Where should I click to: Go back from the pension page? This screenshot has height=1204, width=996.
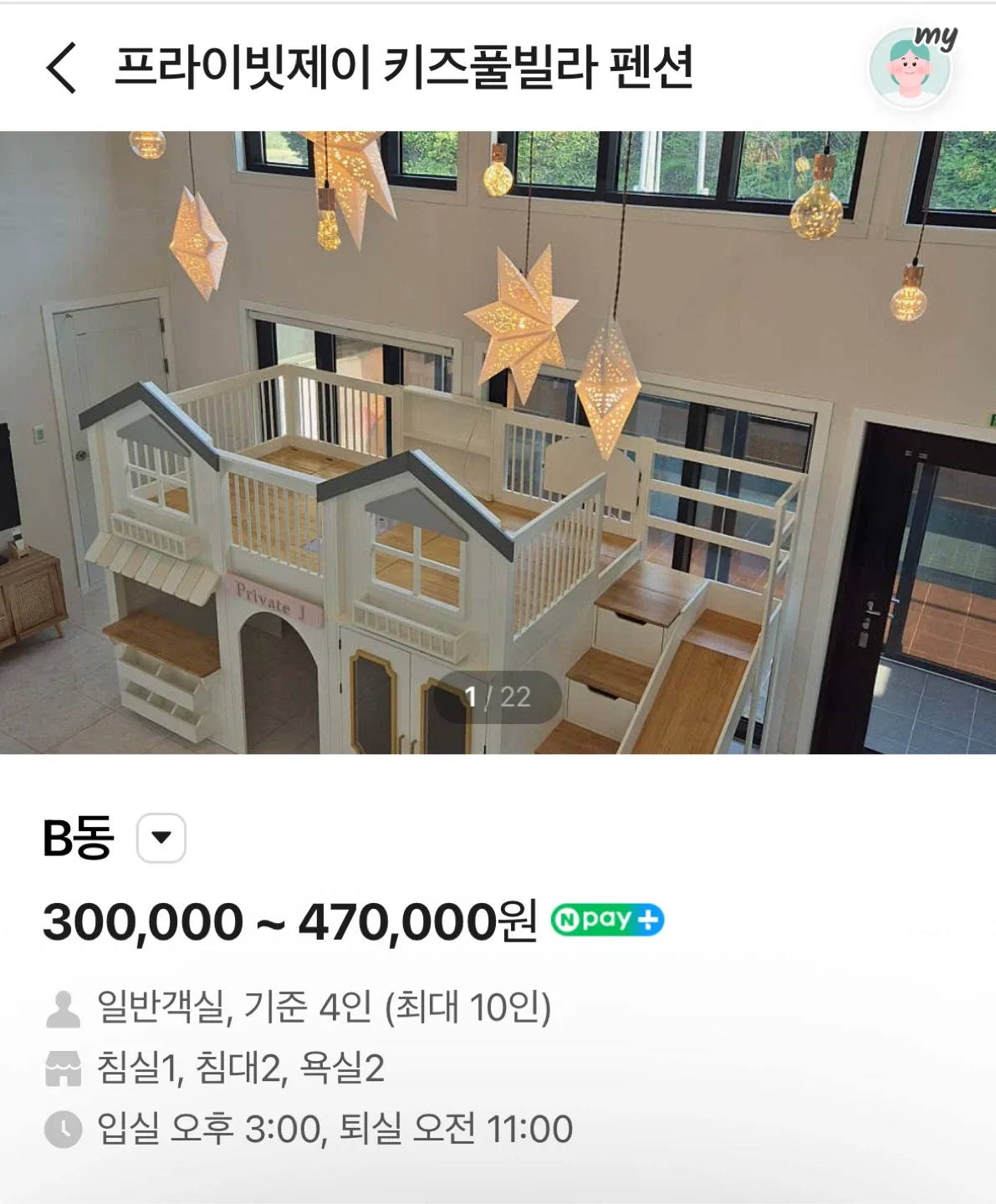[x=61, y=68]
